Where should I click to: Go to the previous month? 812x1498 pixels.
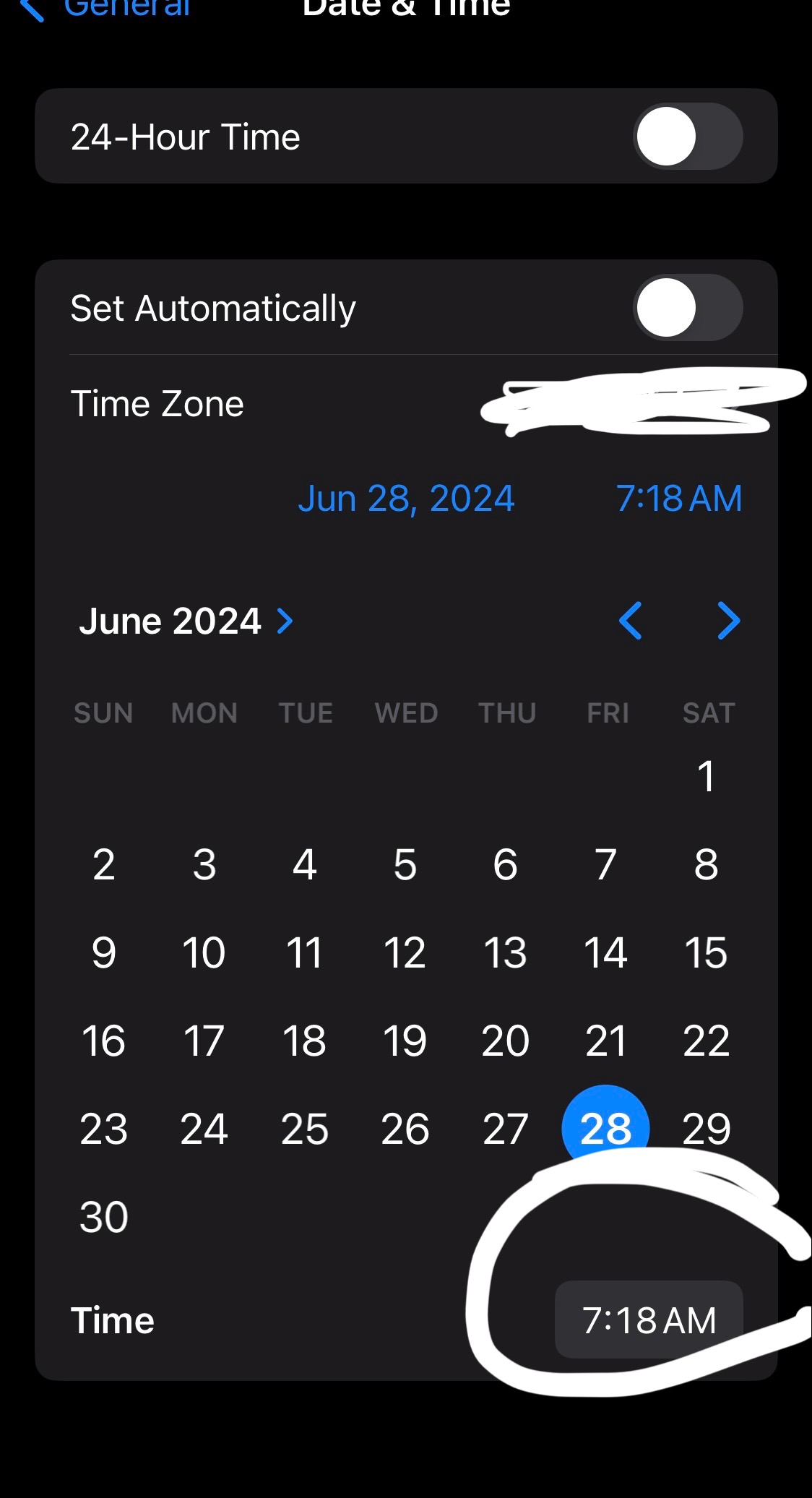[x=630, y=621]
